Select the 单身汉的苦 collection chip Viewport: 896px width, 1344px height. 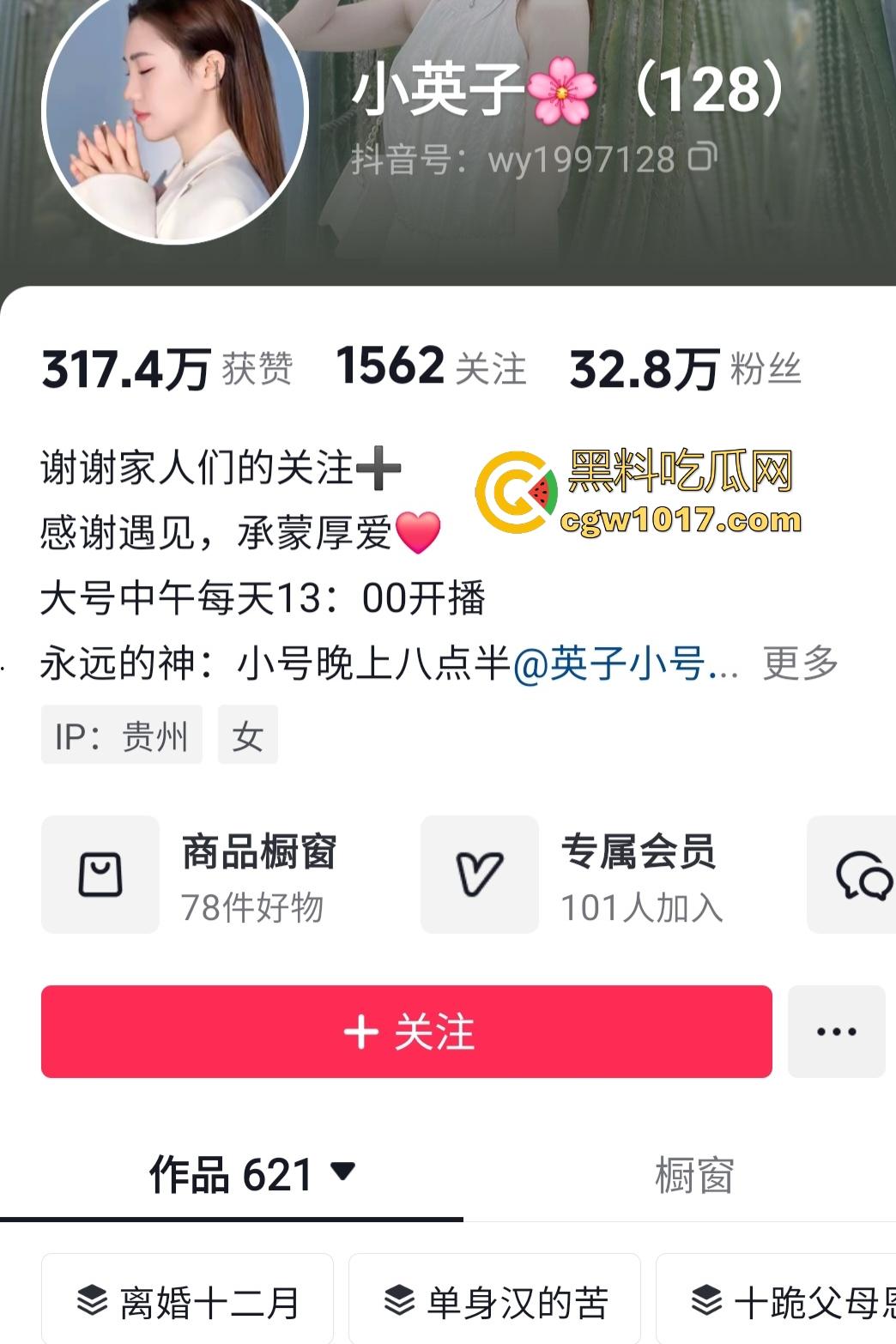tap(494, 1302)
